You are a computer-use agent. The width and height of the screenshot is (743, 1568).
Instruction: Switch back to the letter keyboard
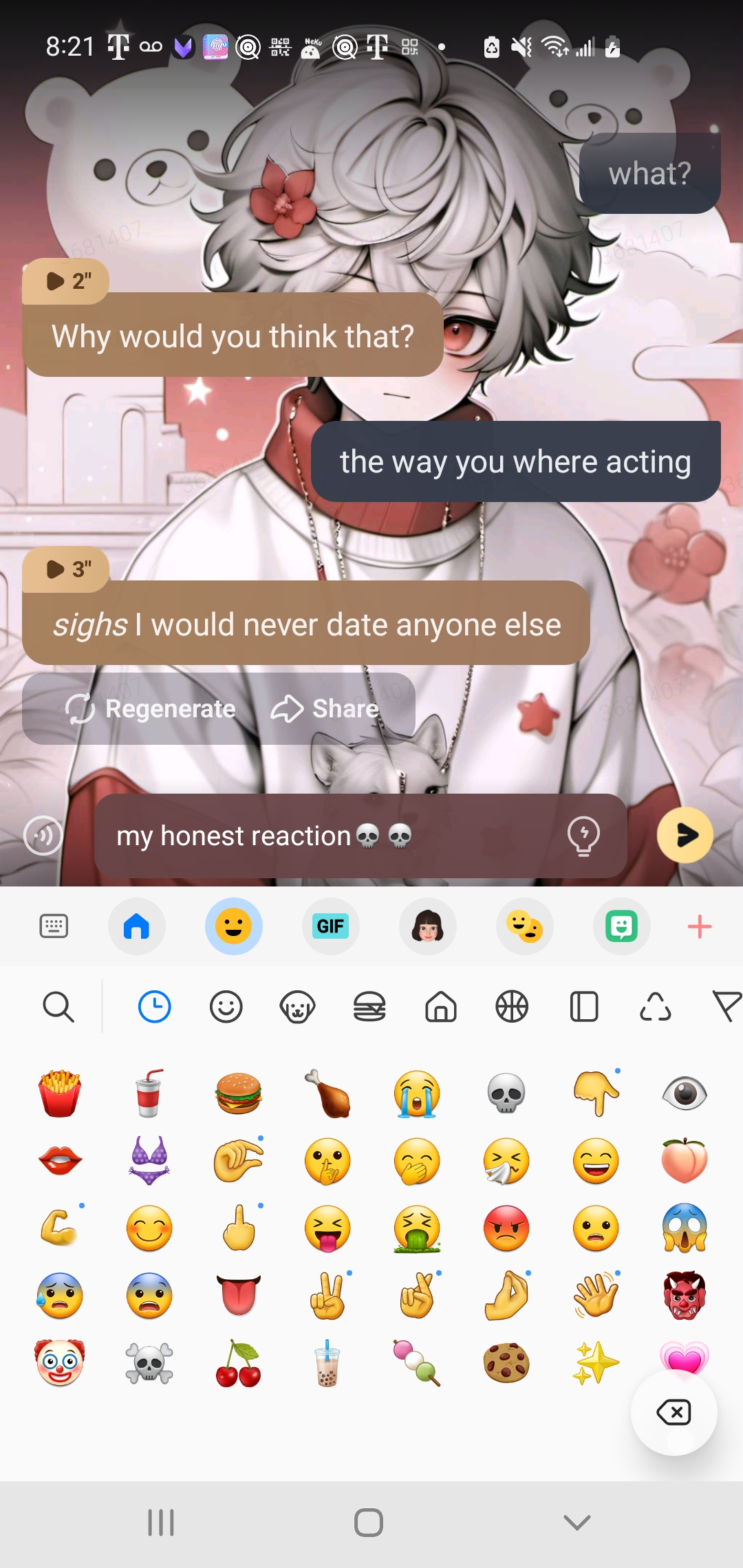tap(54, 926)
